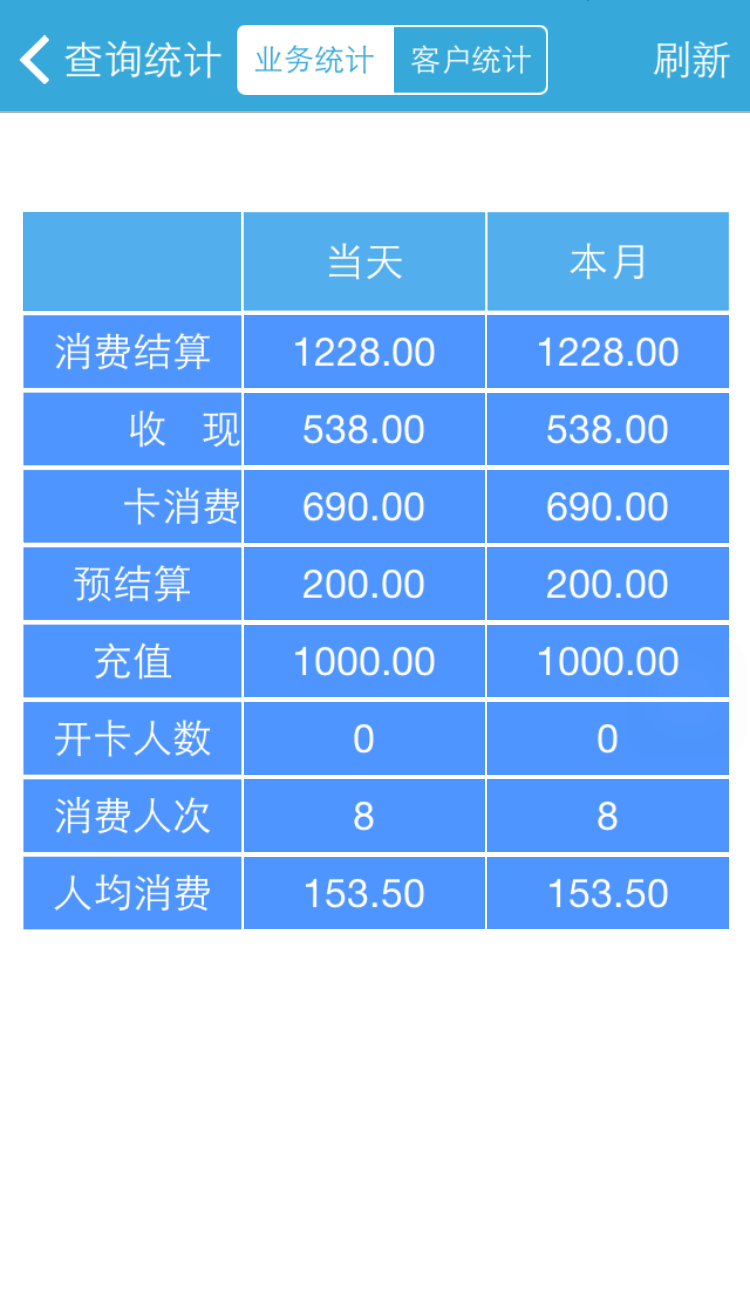Tap 刷新 to refresh statistics
Screen dimensions: 750x1292
[x=691, y=60]
